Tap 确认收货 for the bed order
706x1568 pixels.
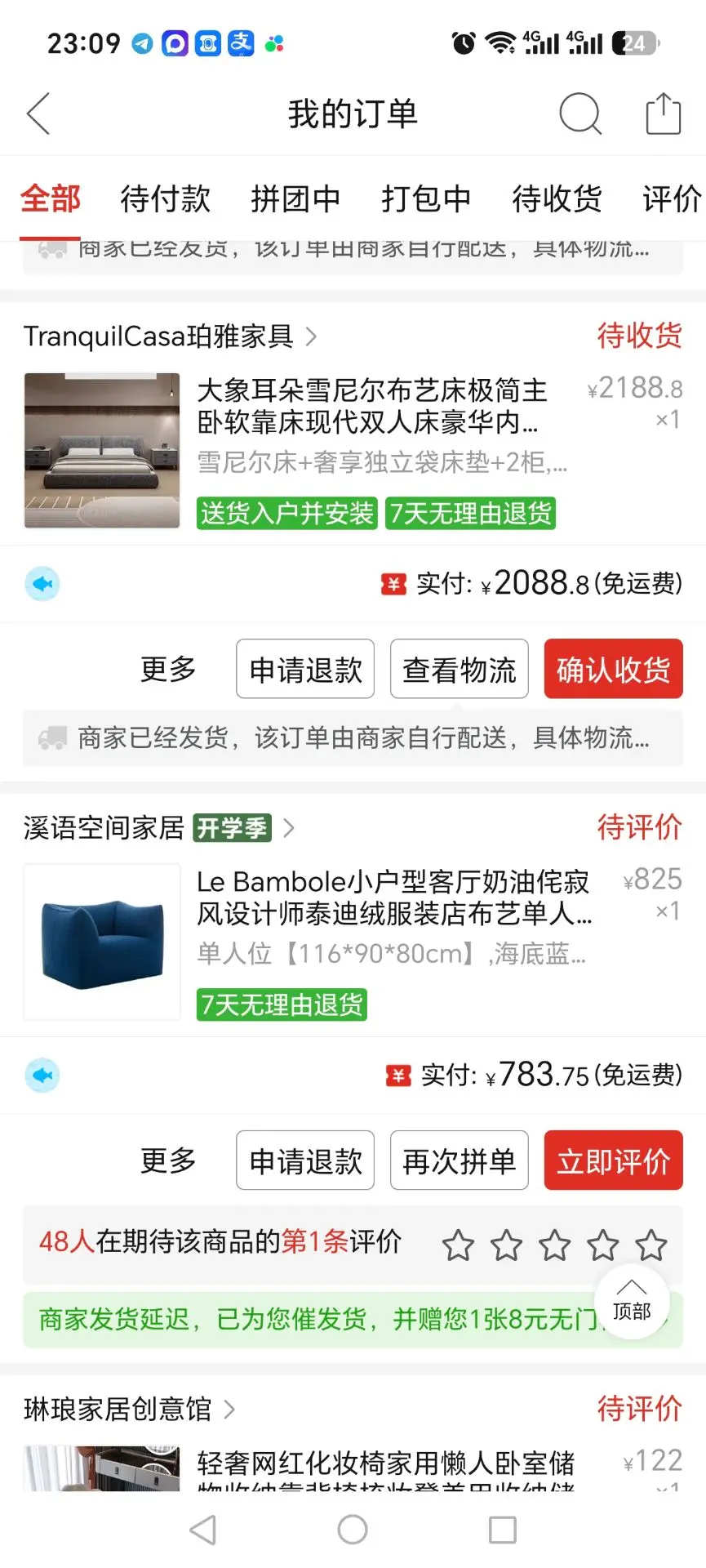pos(614,669)
